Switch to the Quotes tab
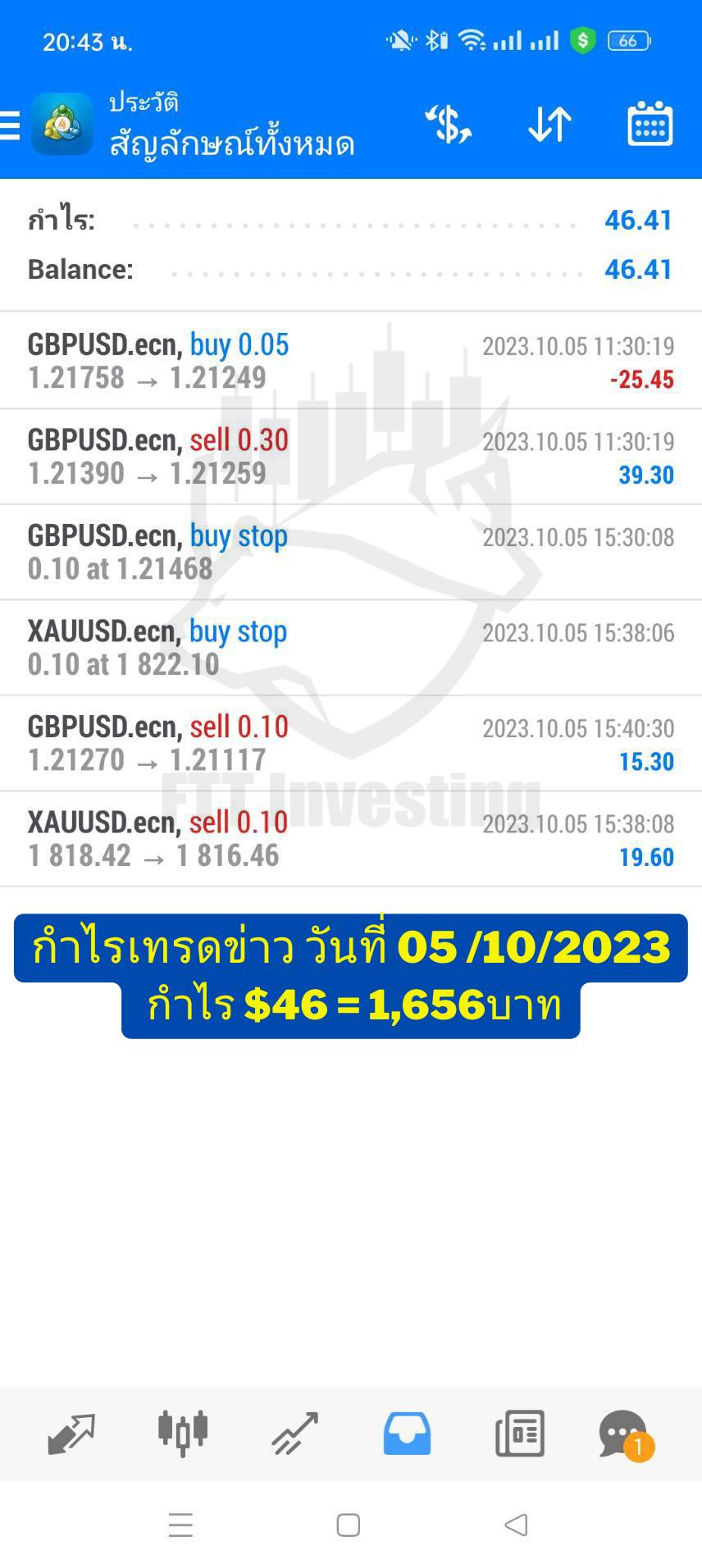 pos(71,1434)
